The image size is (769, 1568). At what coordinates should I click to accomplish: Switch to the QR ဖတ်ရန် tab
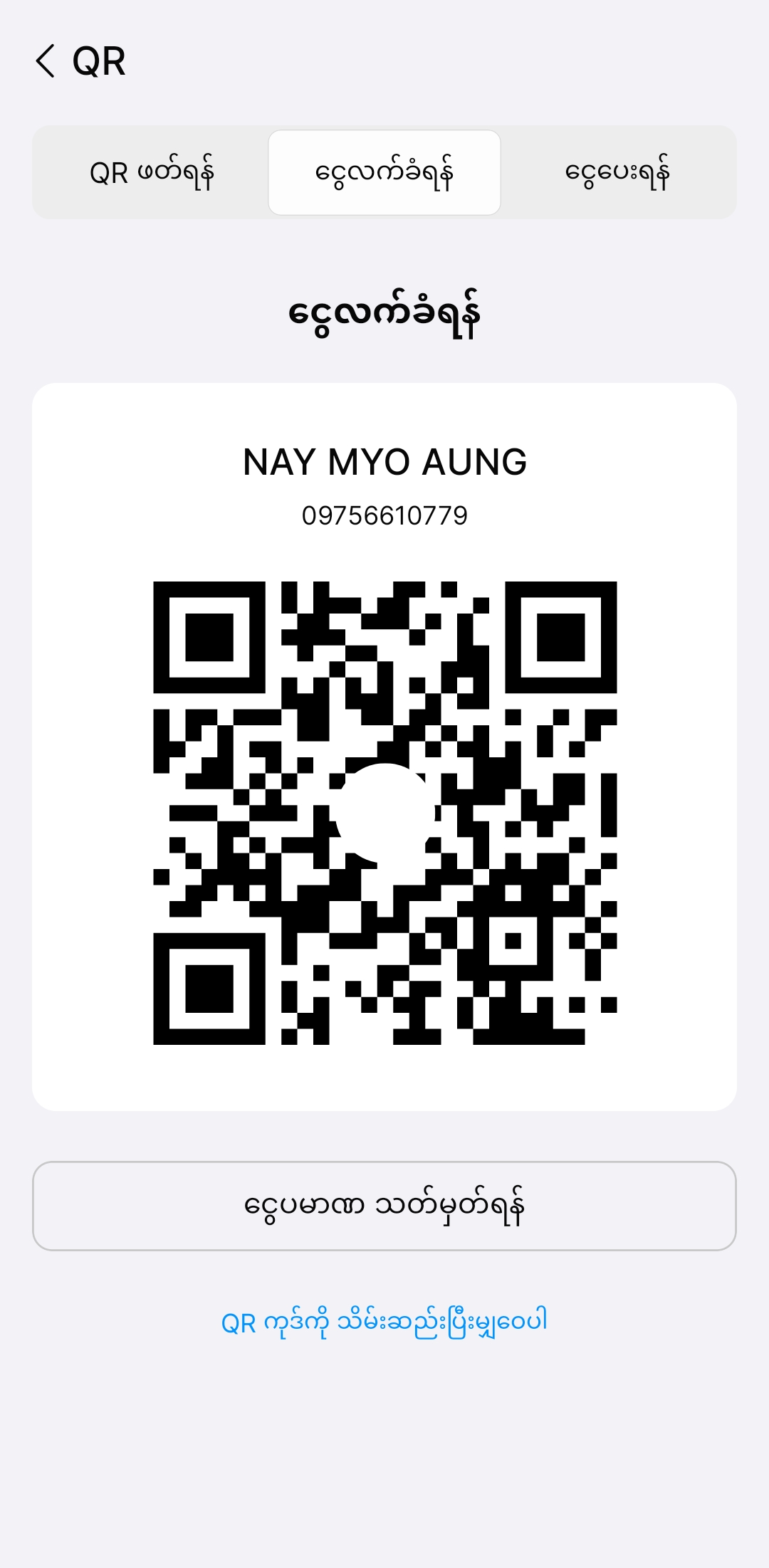click(151, 173)
